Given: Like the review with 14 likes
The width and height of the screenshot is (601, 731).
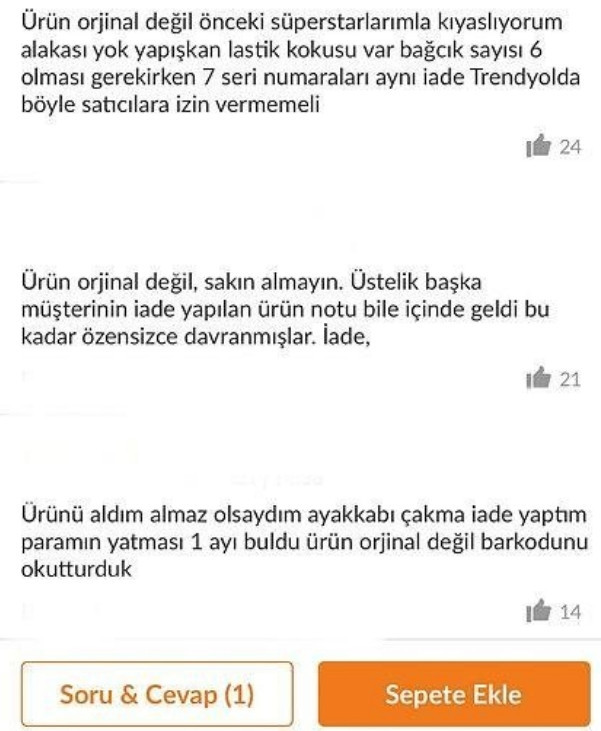Looking at the screenshot, I should 539,611.
